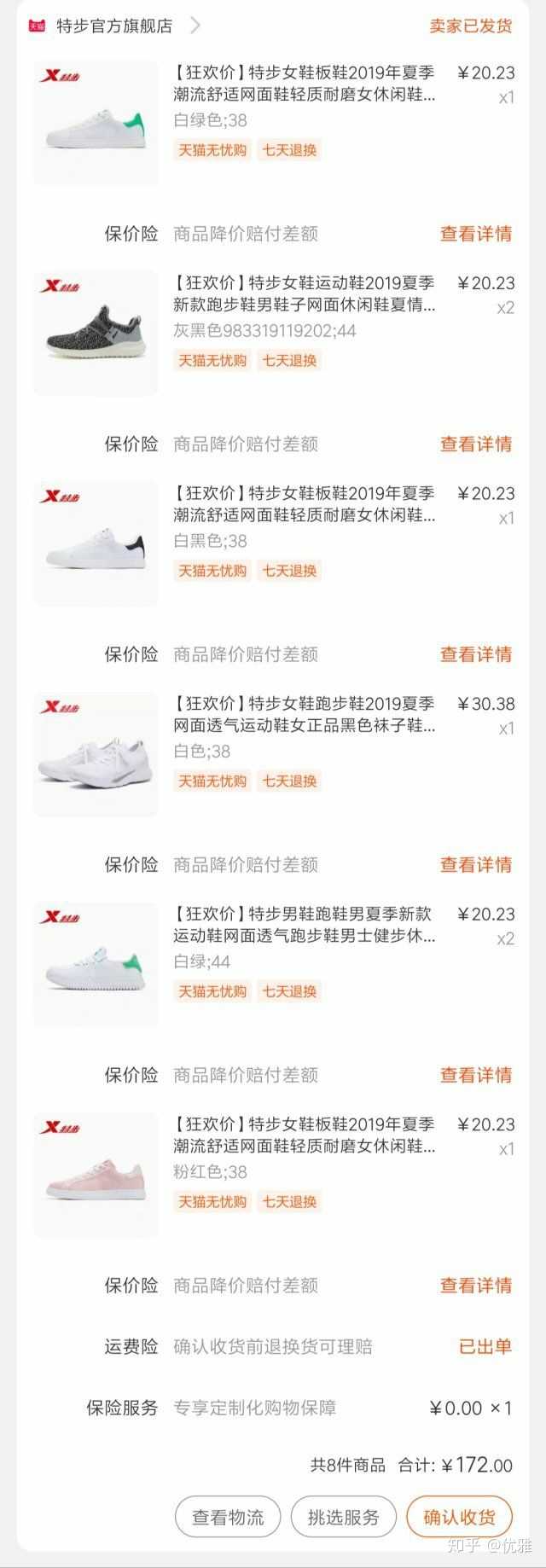This screenshot has height=1568, width=546.
Task: View 保价险 details under the 白绿;44 shoe
Action: (x=475, y=1075)
